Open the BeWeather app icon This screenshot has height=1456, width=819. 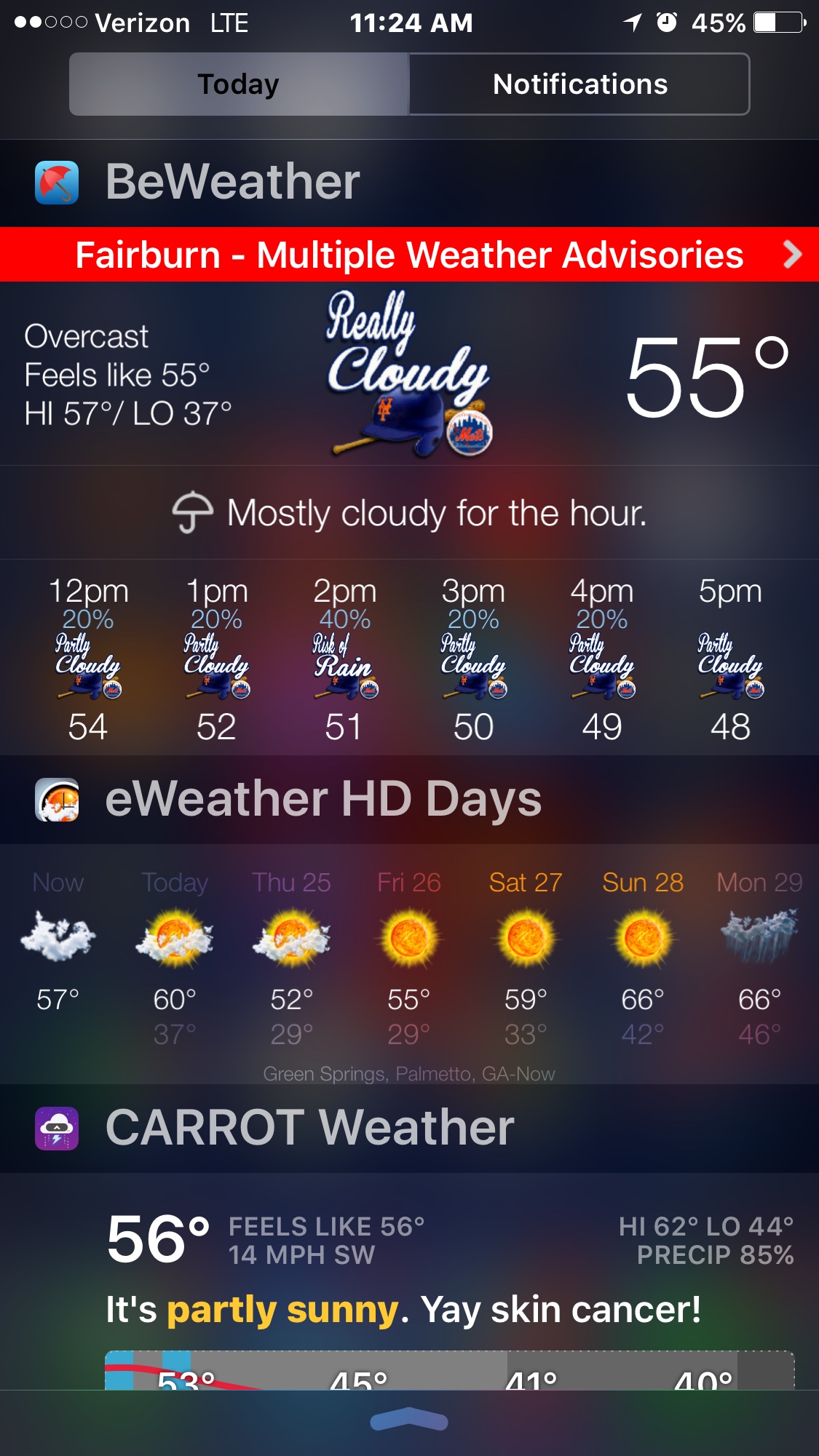(x=57, y=182)
